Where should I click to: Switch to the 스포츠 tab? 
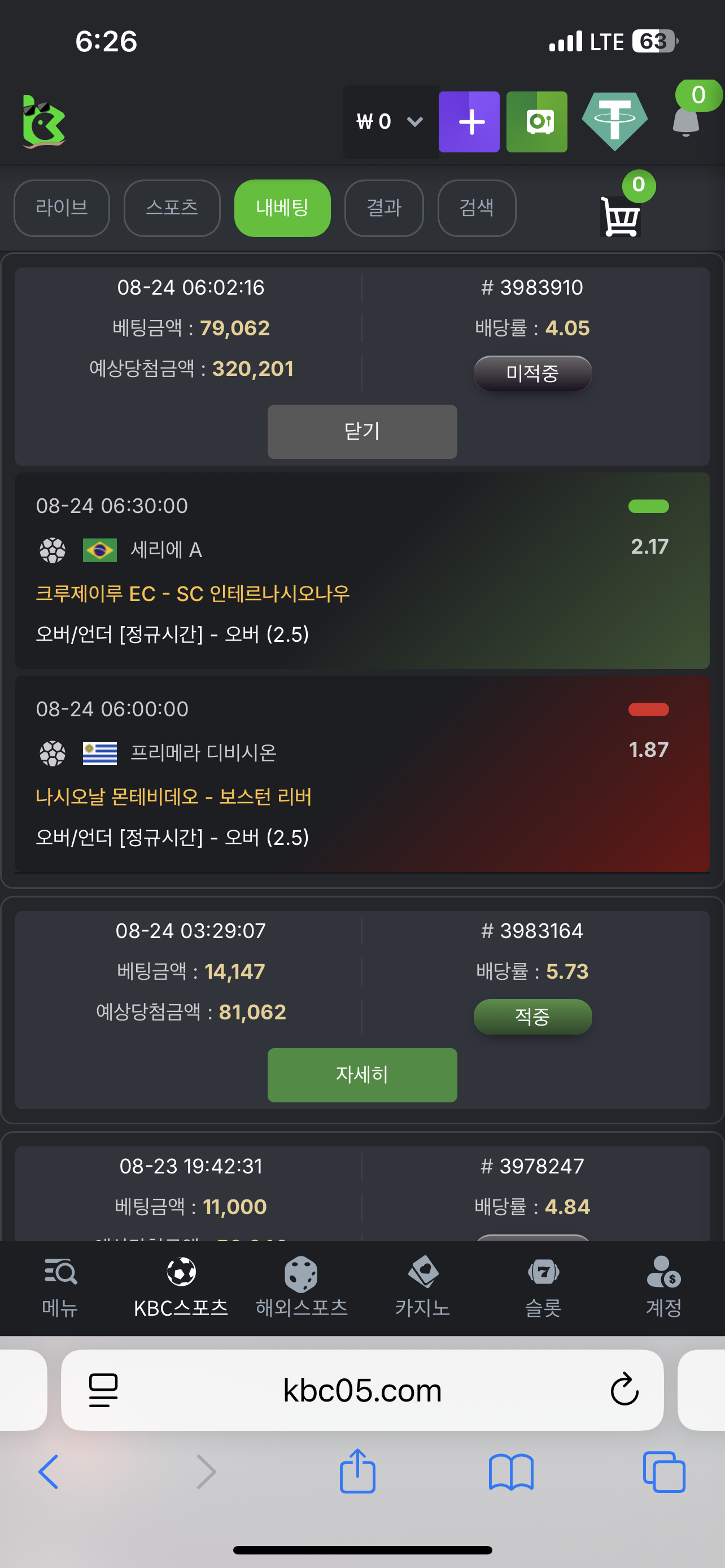click(172, 208)
